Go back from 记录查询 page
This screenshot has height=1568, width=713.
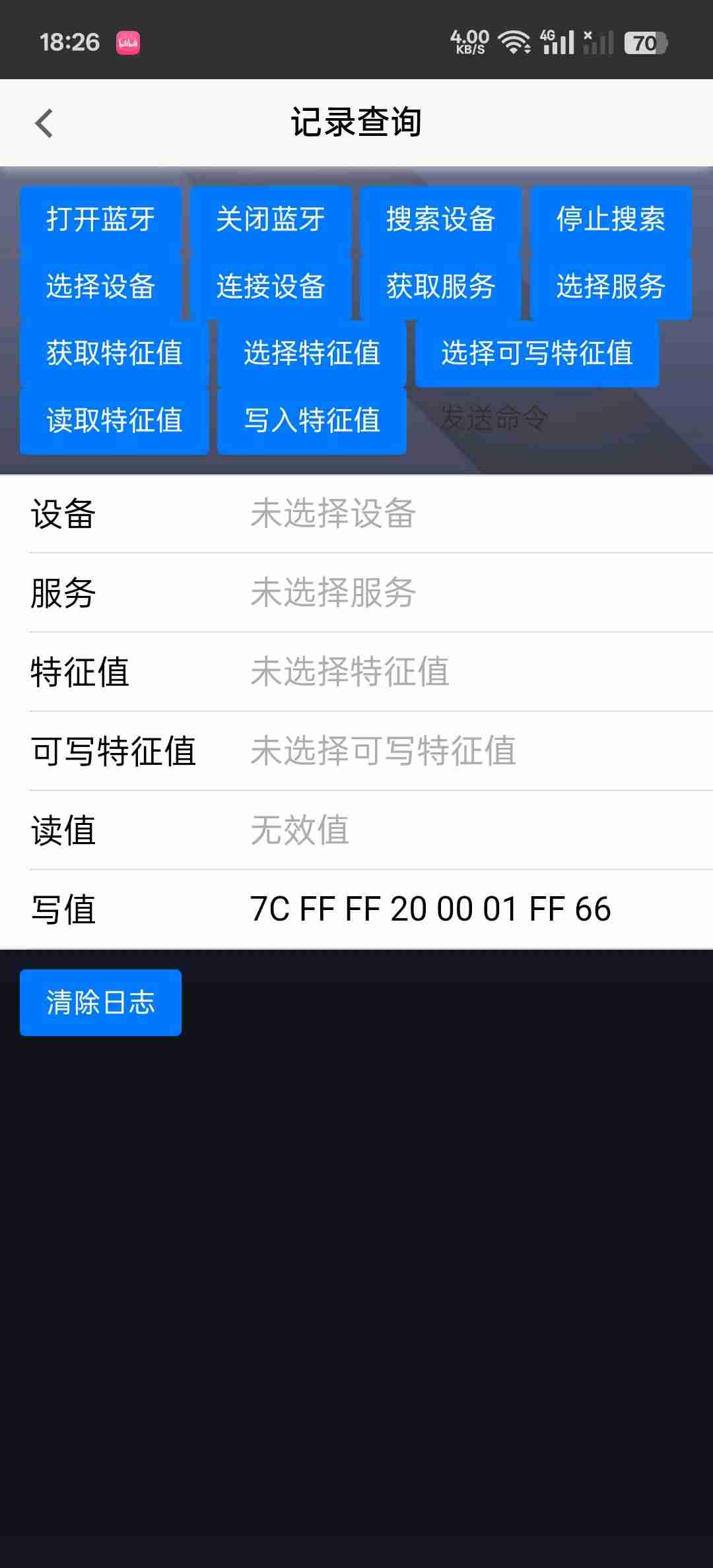[44, 123]
